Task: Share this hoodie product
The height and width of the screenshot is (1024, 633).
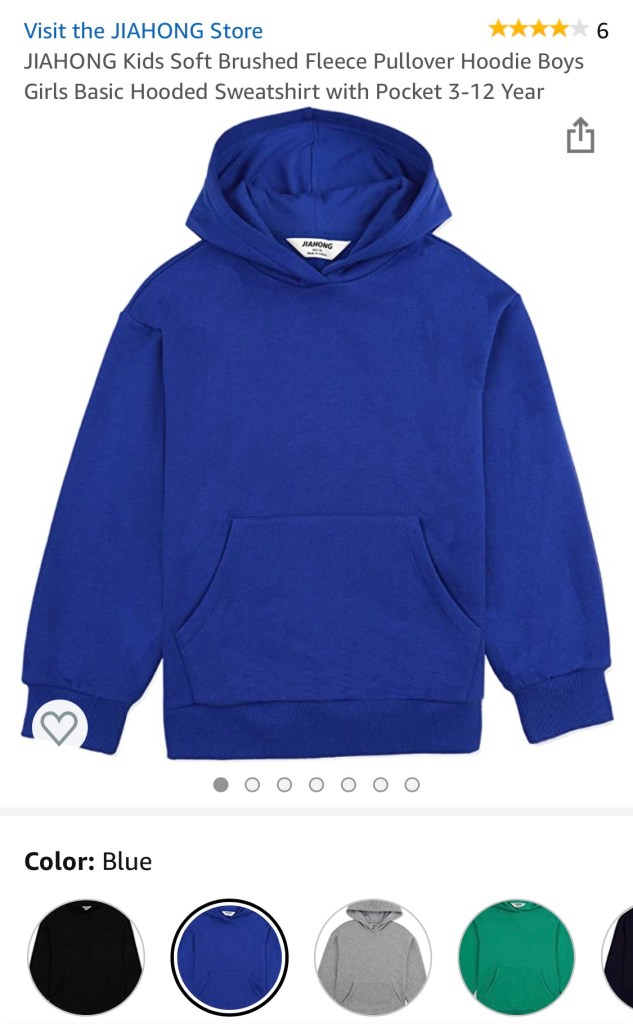Action: (580, 136)
